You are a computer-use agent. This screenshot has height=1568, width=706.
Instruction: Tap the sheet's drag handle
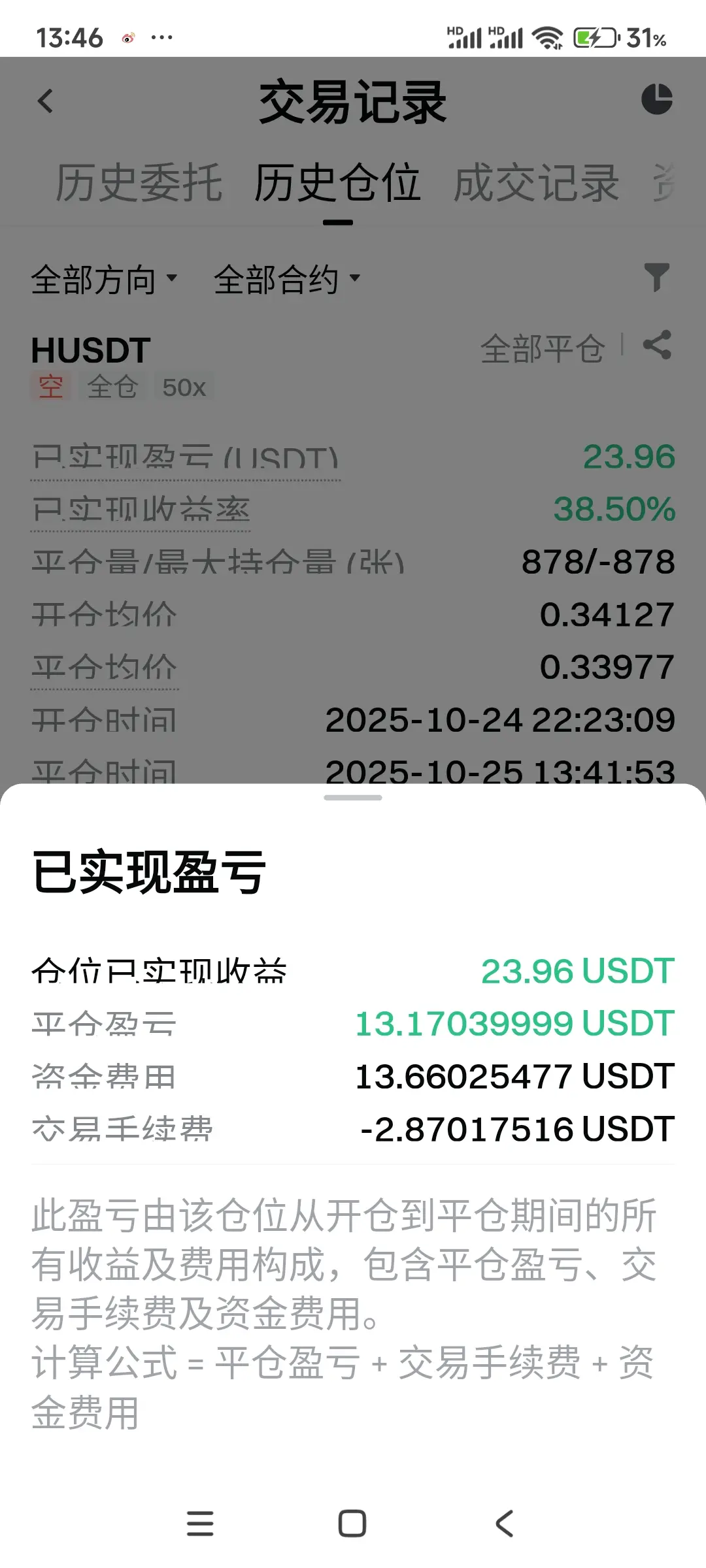pyautogui.click(x=353, y=798)
